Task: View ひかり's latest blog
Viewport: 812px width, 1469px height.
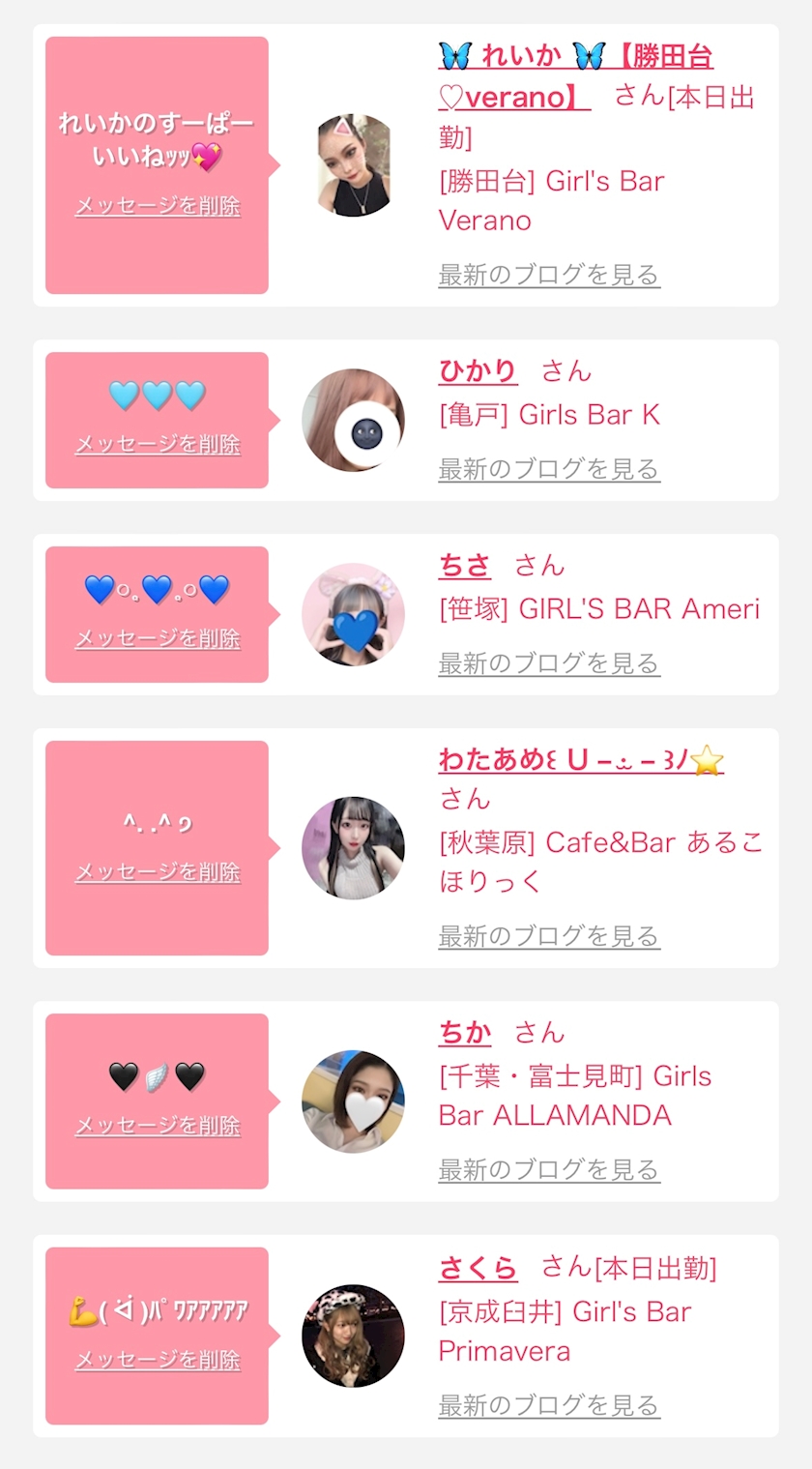Action: click(x=548, y=469)
